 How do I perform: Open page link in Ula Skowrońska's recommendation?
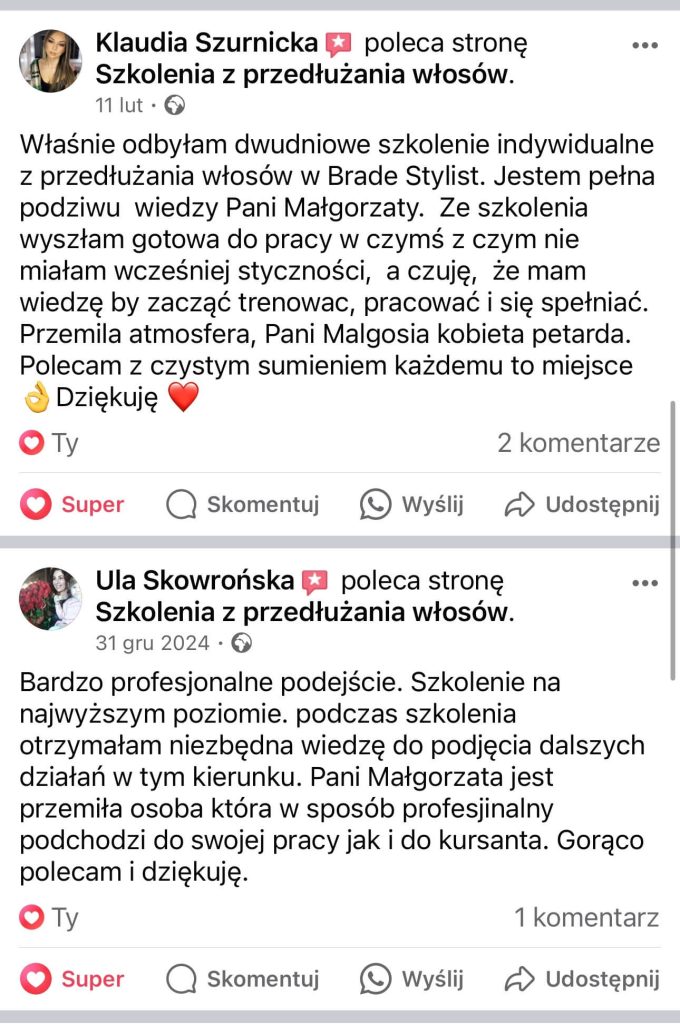coord(302,612)
